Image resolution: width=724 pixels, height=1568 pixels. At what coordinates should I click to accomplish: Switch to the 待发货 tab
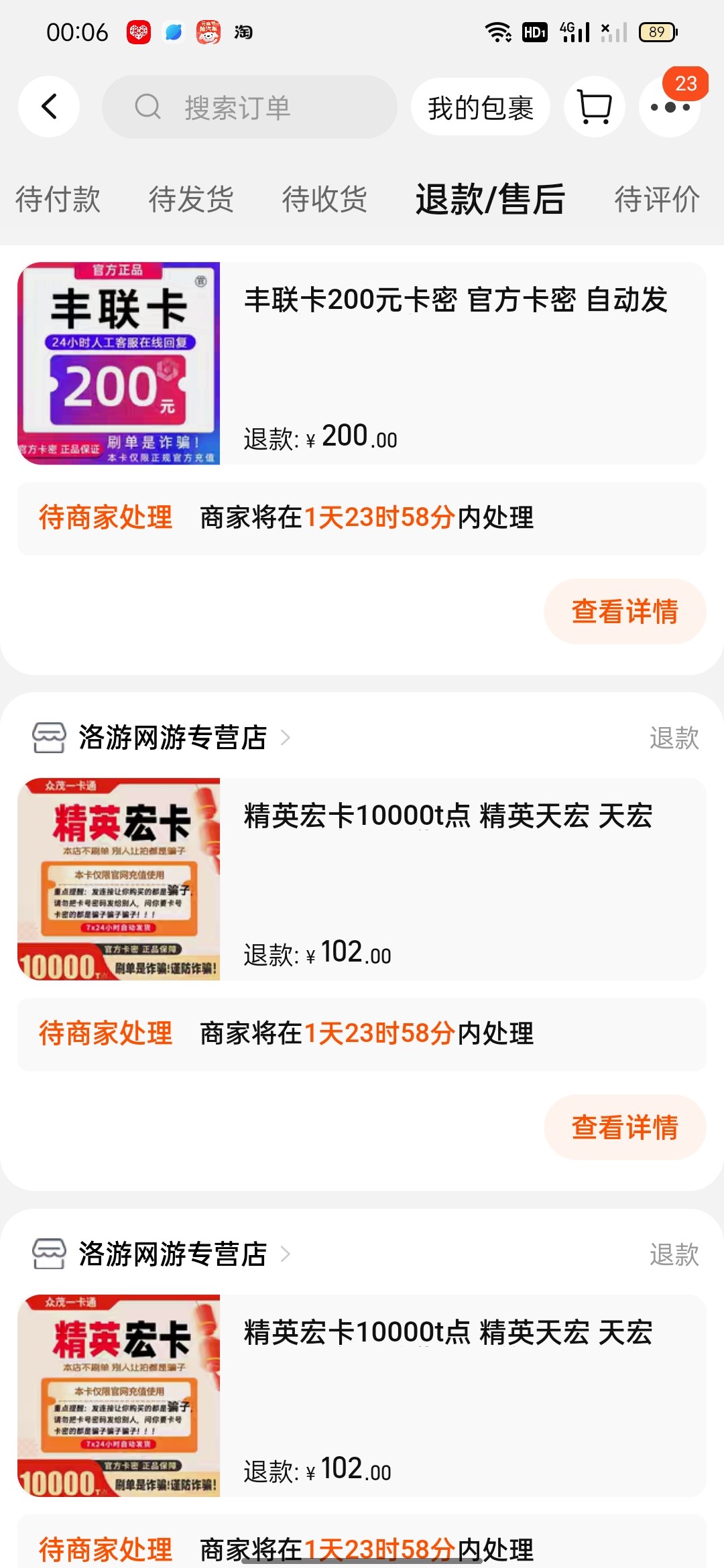[x=191, y=199]
